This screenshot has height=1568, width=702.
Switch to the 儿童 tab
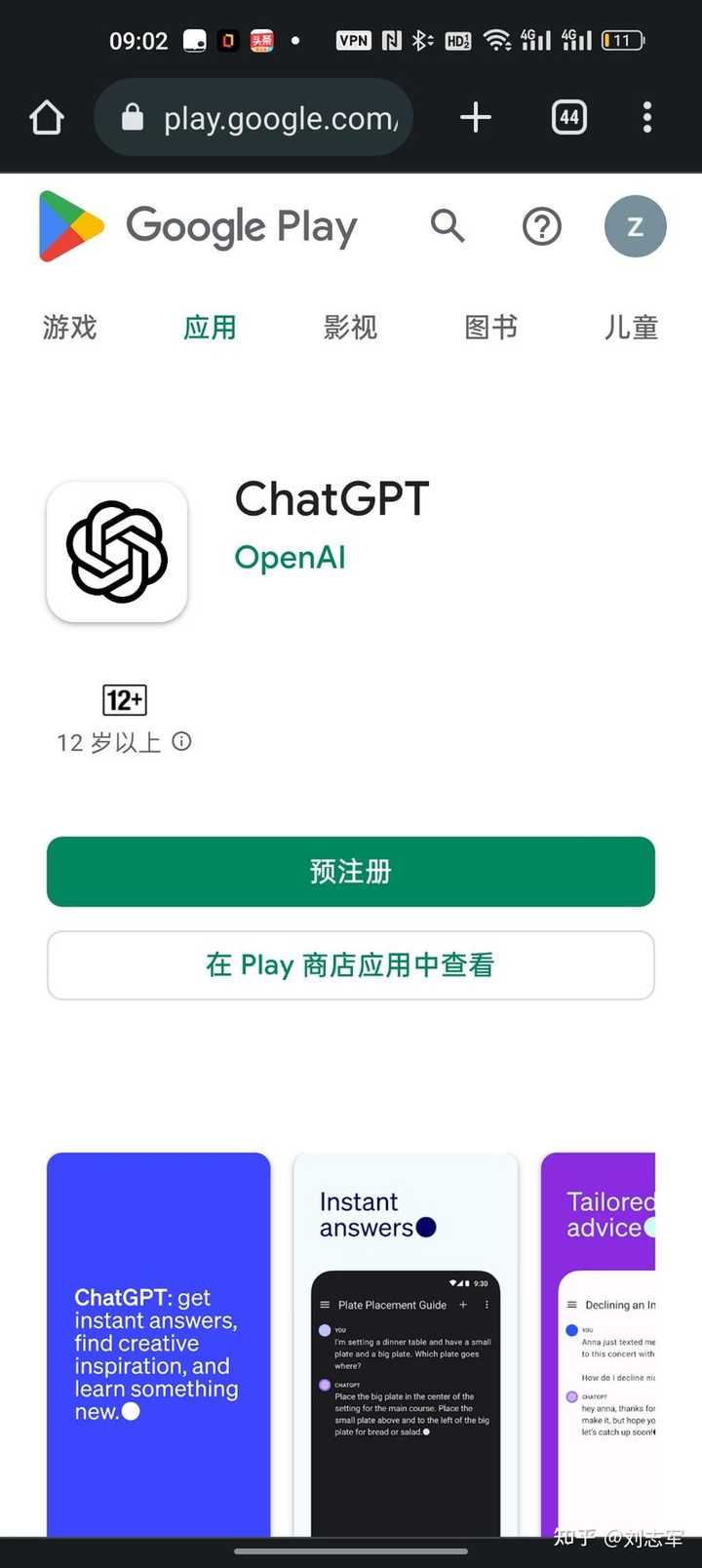[x=632, y=327]
